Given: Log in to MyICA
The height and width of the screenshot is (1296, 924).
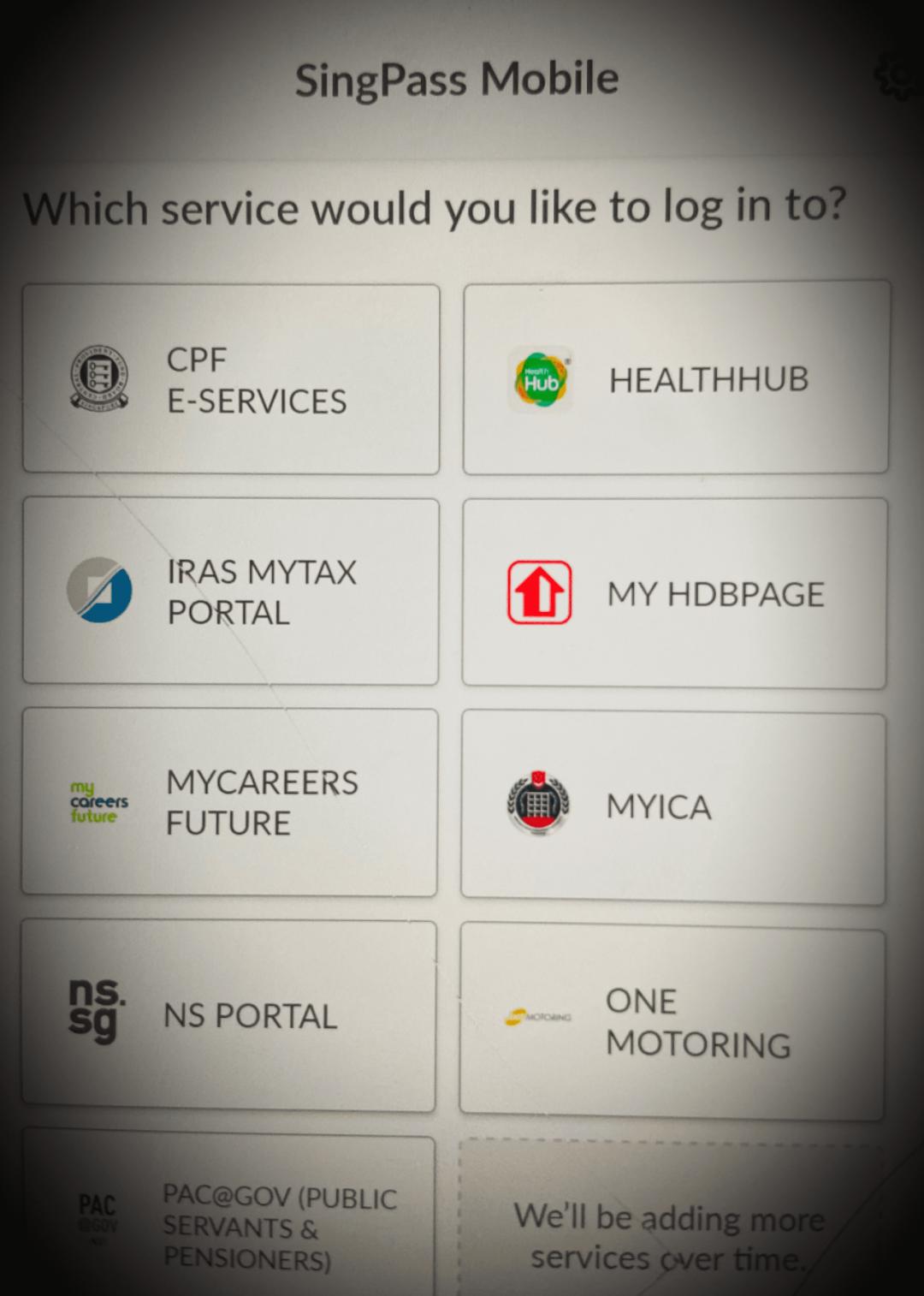Looking at the screenshot, I should pos(673,808).
